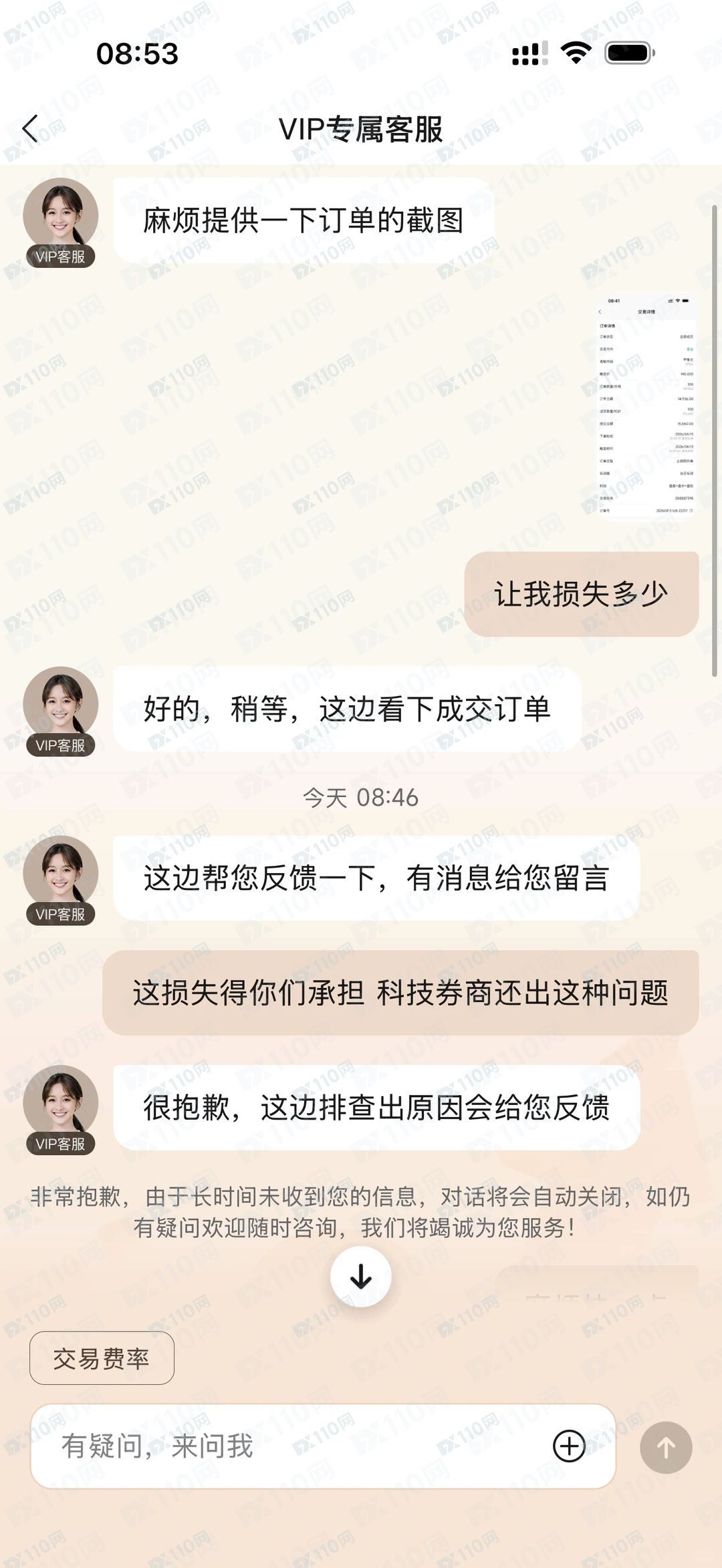This screenshot has height=1568, width=722.
Task: Select the 交易费率 quick question chip
Action: (x=102, y=1358)
